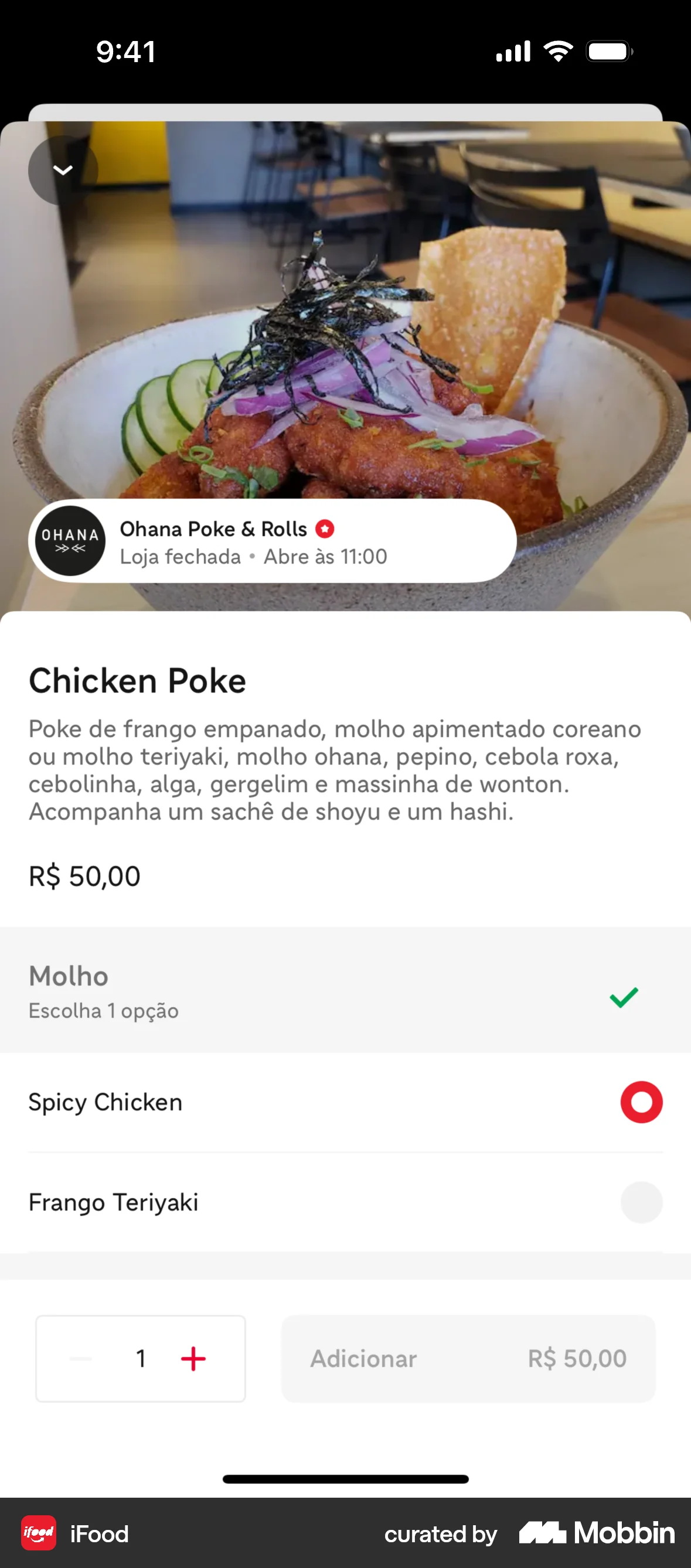Tap the down arrow to close the dish page
Viewport: 691px width, 1568px height.
click(63, 171)
